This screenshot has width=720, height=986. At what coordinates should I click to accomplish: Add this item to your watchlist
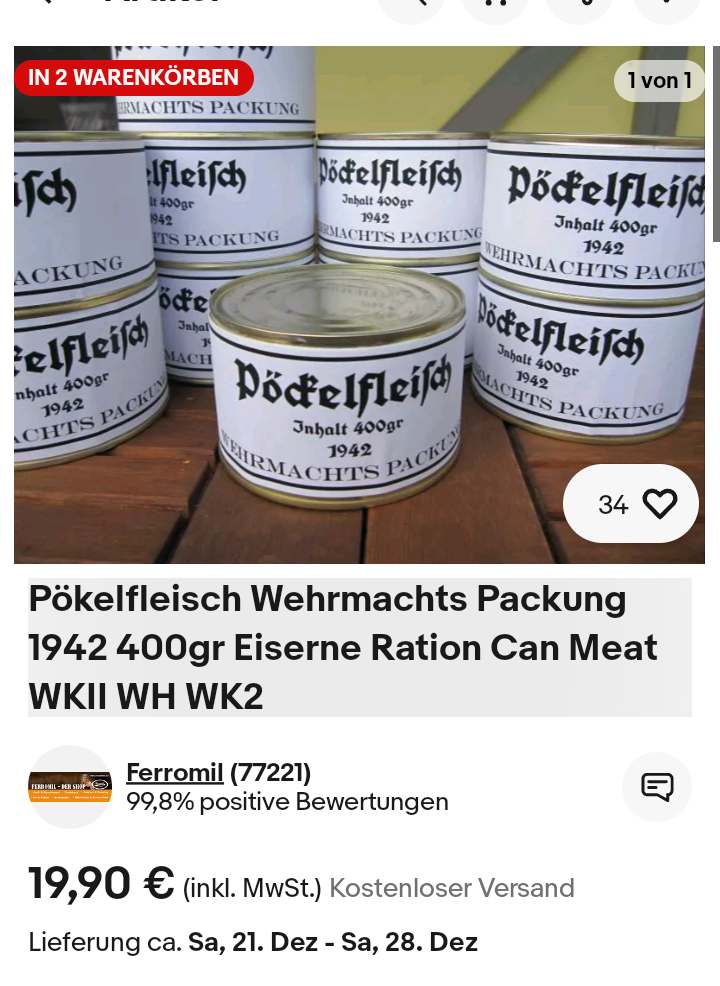[x=658, y=504]
